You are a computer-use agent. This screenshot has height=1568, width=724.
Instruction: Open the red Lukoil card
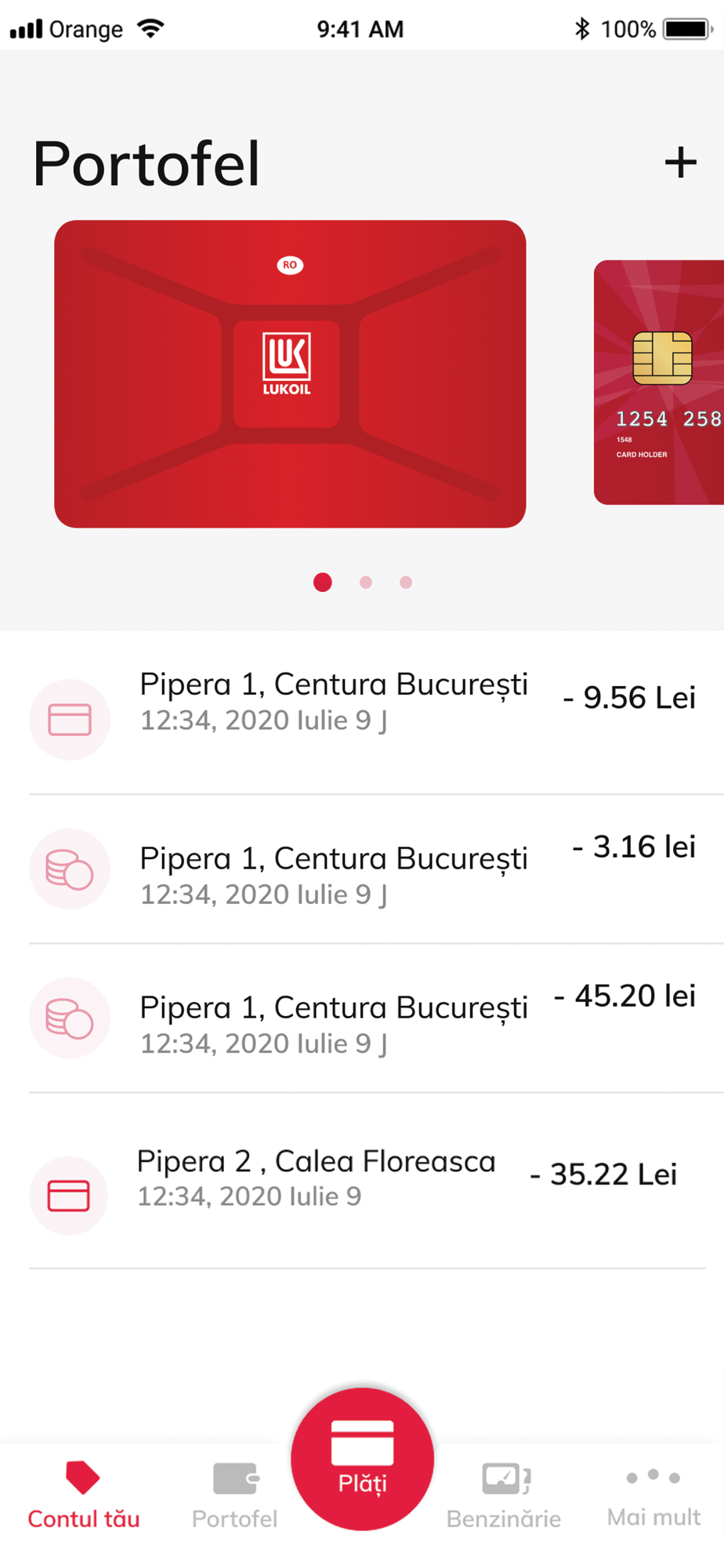290,374
